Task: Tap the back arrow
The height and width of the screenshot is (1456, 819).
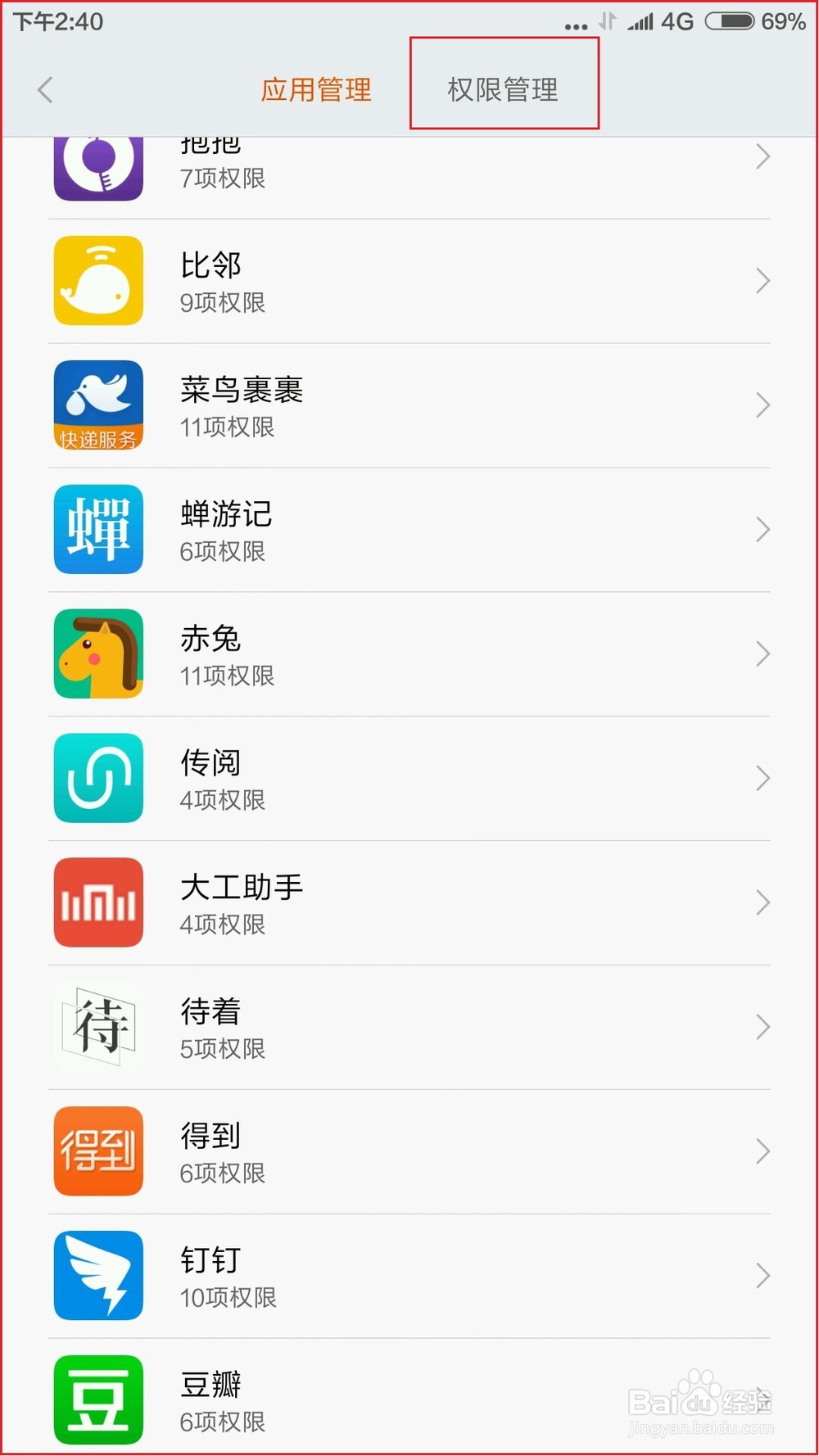Action: point(45,90)
